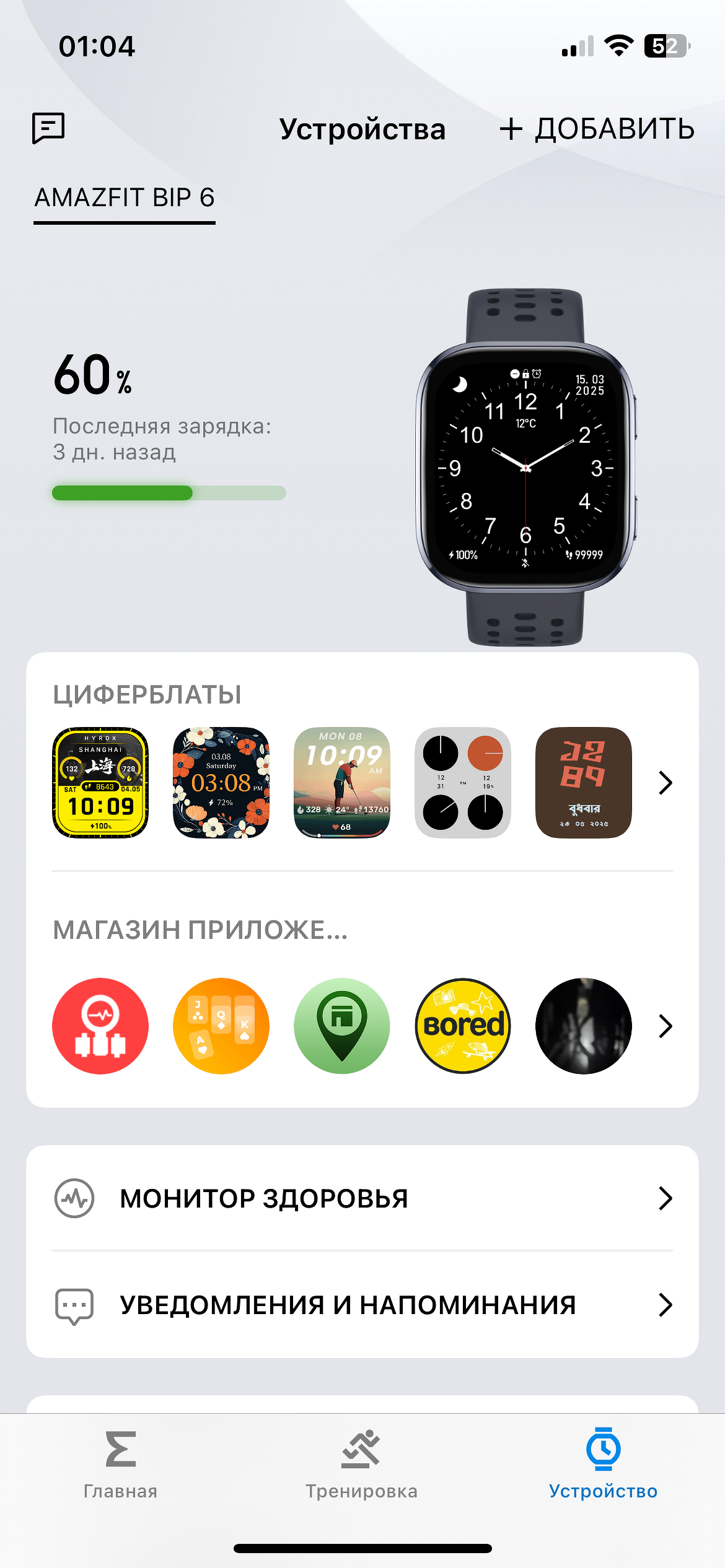This screenshot has width=725, height=1568.
Task: Open the orange playing cards app
Action: click(221, 1026)
